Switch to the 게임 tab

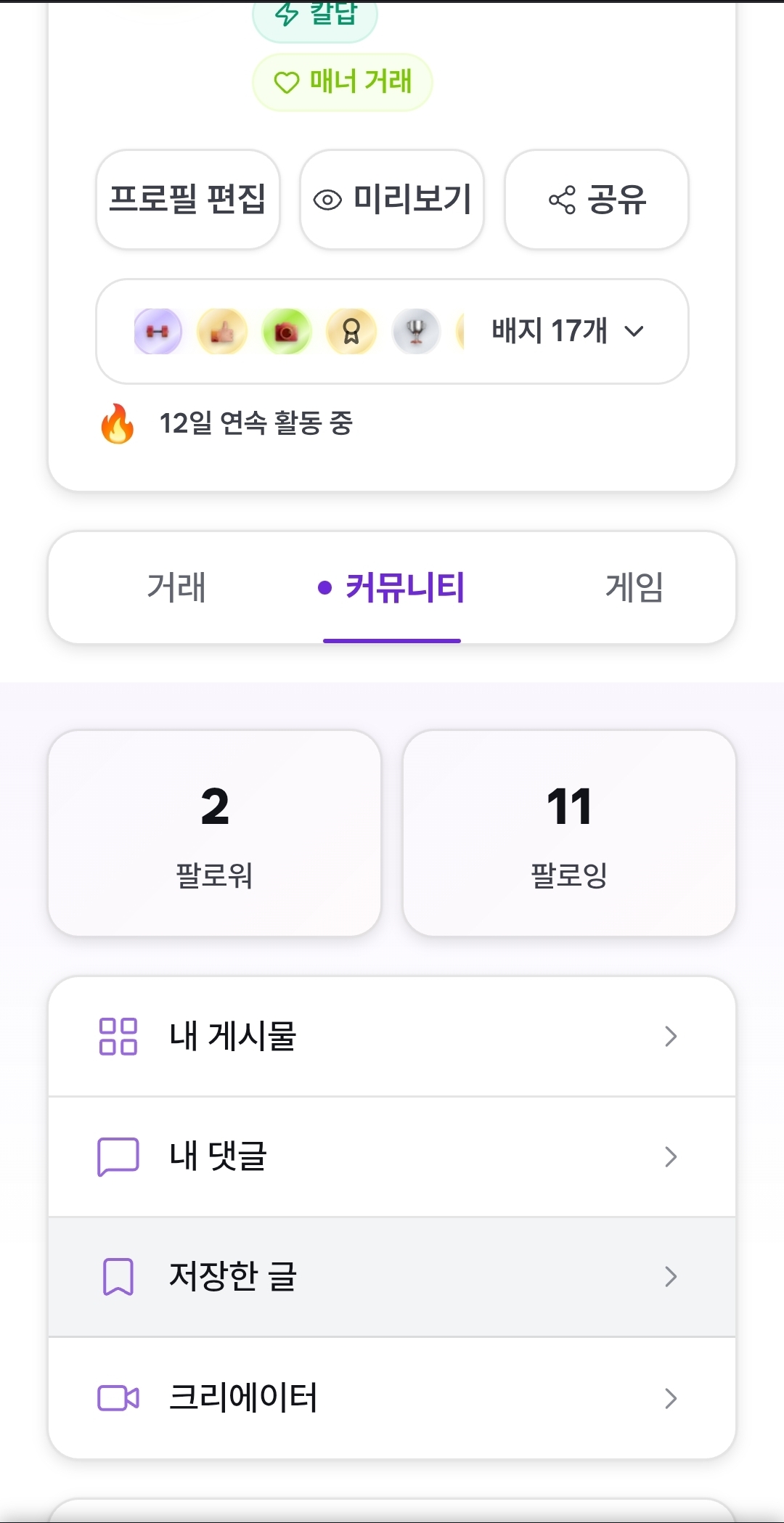pos(634,588)
